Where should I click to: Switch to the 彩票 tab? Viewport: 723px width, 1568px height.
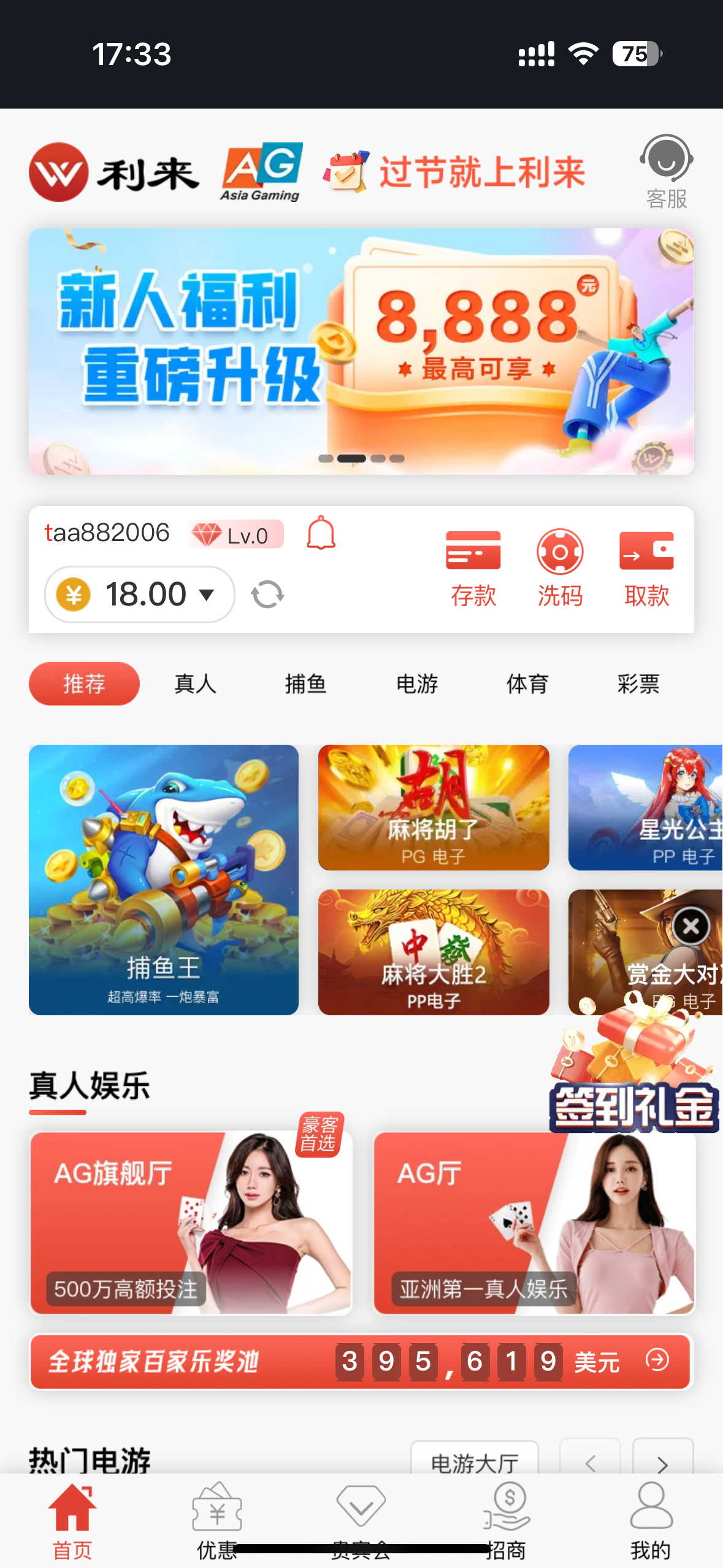tap(638, 683)
